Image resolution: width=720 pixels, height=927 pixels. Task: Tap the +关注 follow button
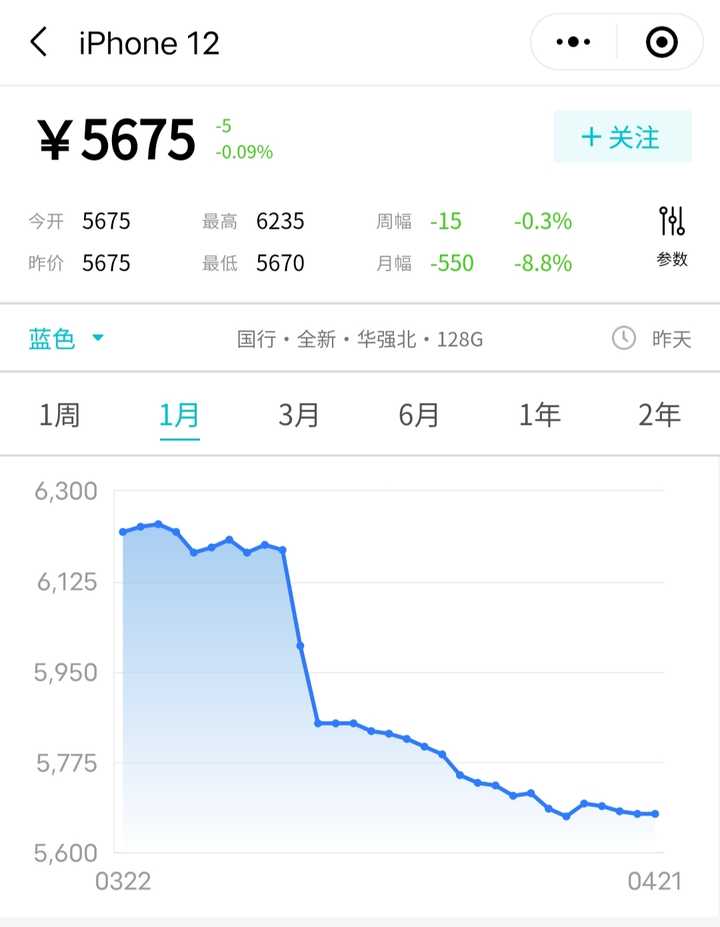click(622, 136)
